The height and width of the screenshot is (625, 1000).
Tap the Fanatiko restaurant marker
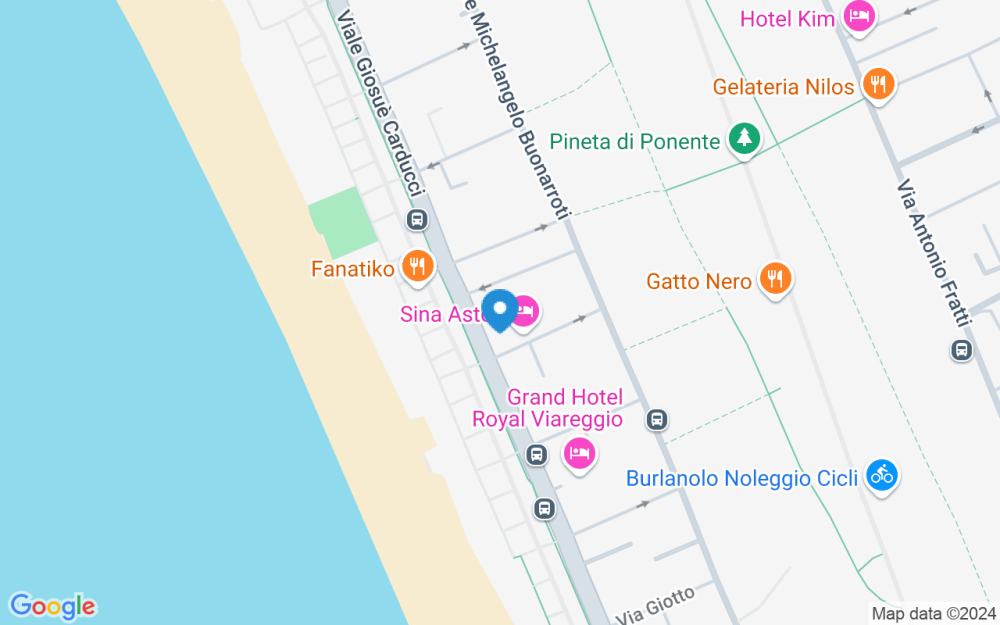coord(418,267)
